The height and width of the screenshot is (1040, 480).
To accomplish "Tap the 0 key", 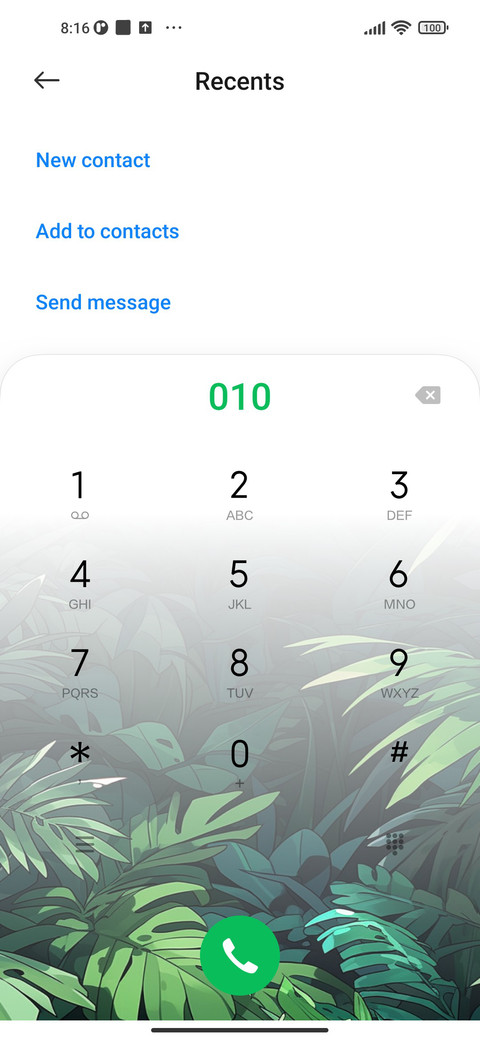I will 239,763.
